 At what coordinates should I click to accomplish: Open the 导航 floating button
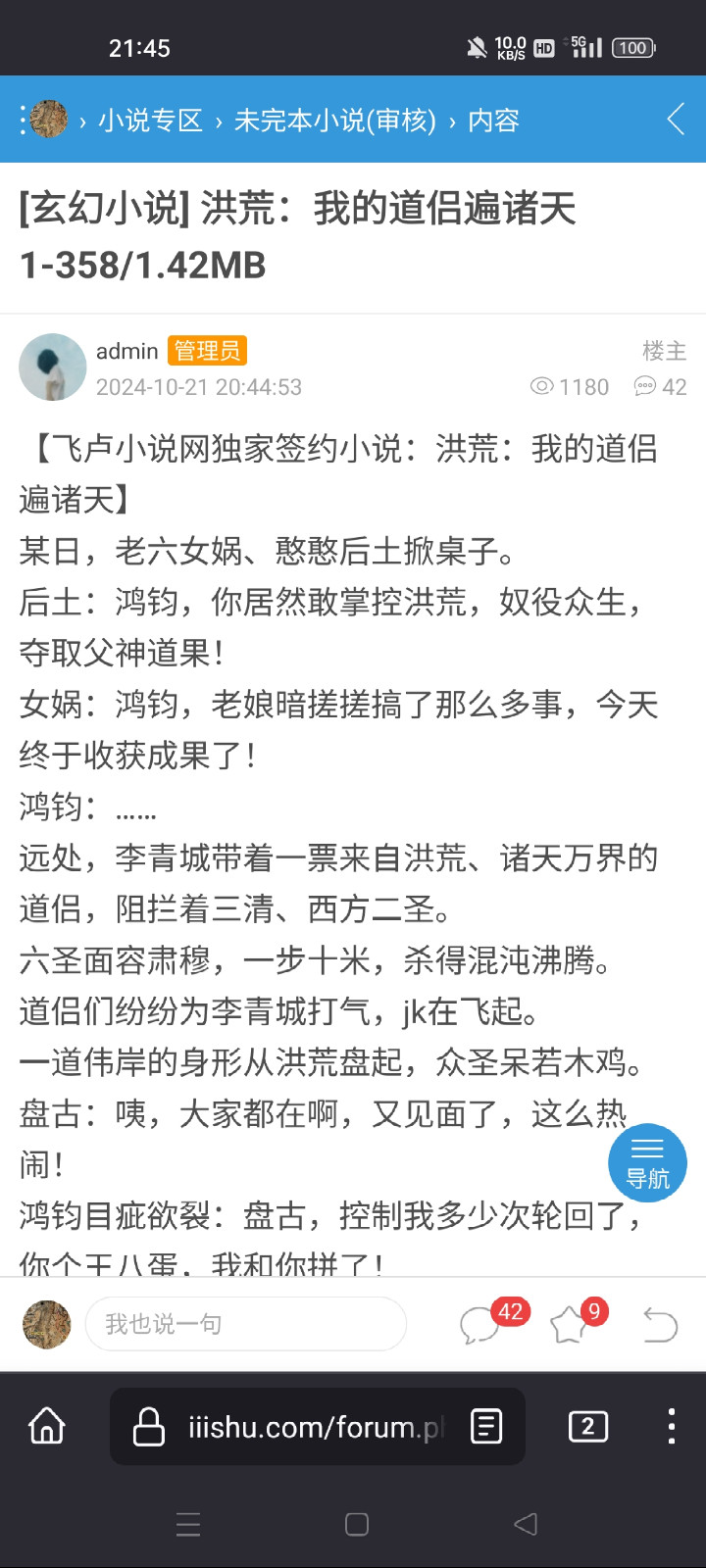[647, 1162]
